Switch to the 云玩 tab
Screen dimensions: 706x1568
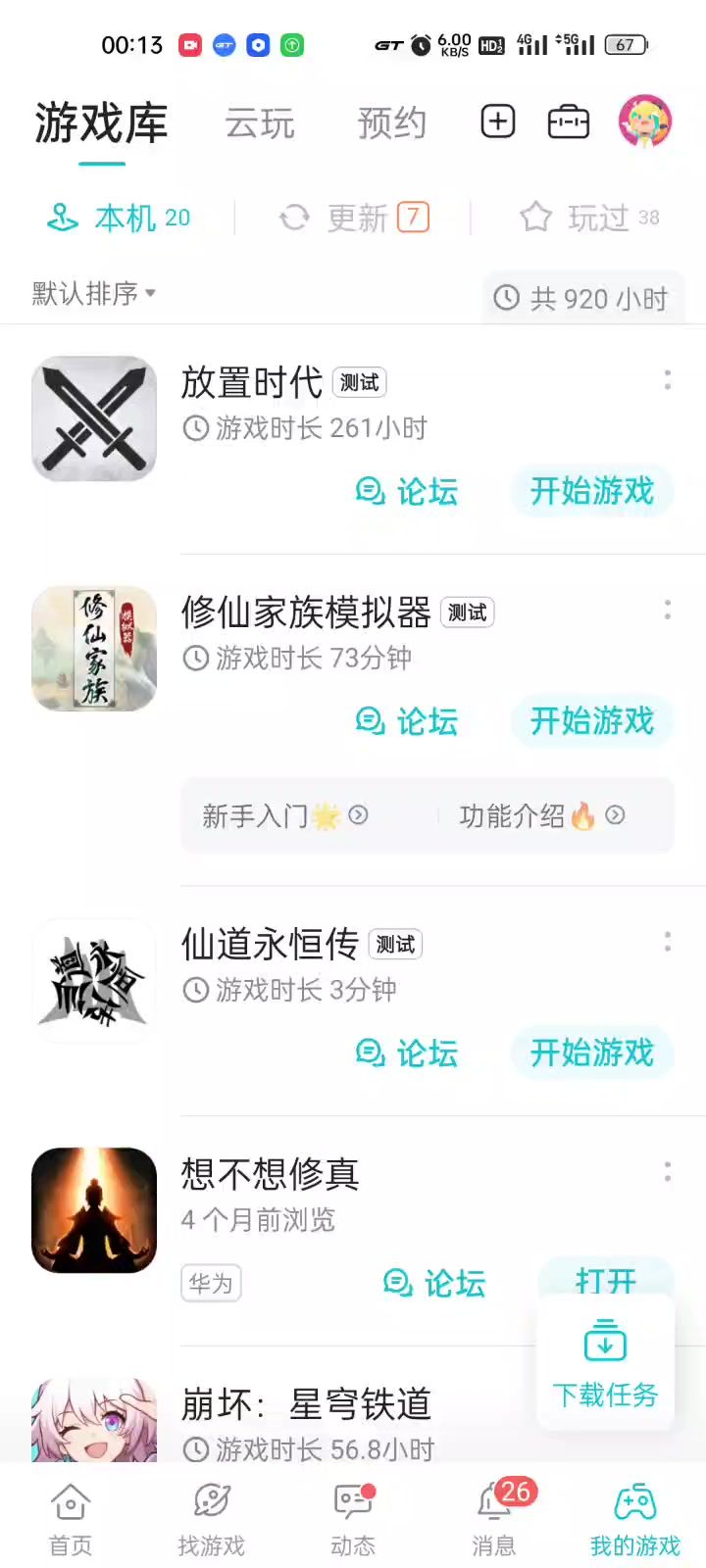click(x=260, y=124)
